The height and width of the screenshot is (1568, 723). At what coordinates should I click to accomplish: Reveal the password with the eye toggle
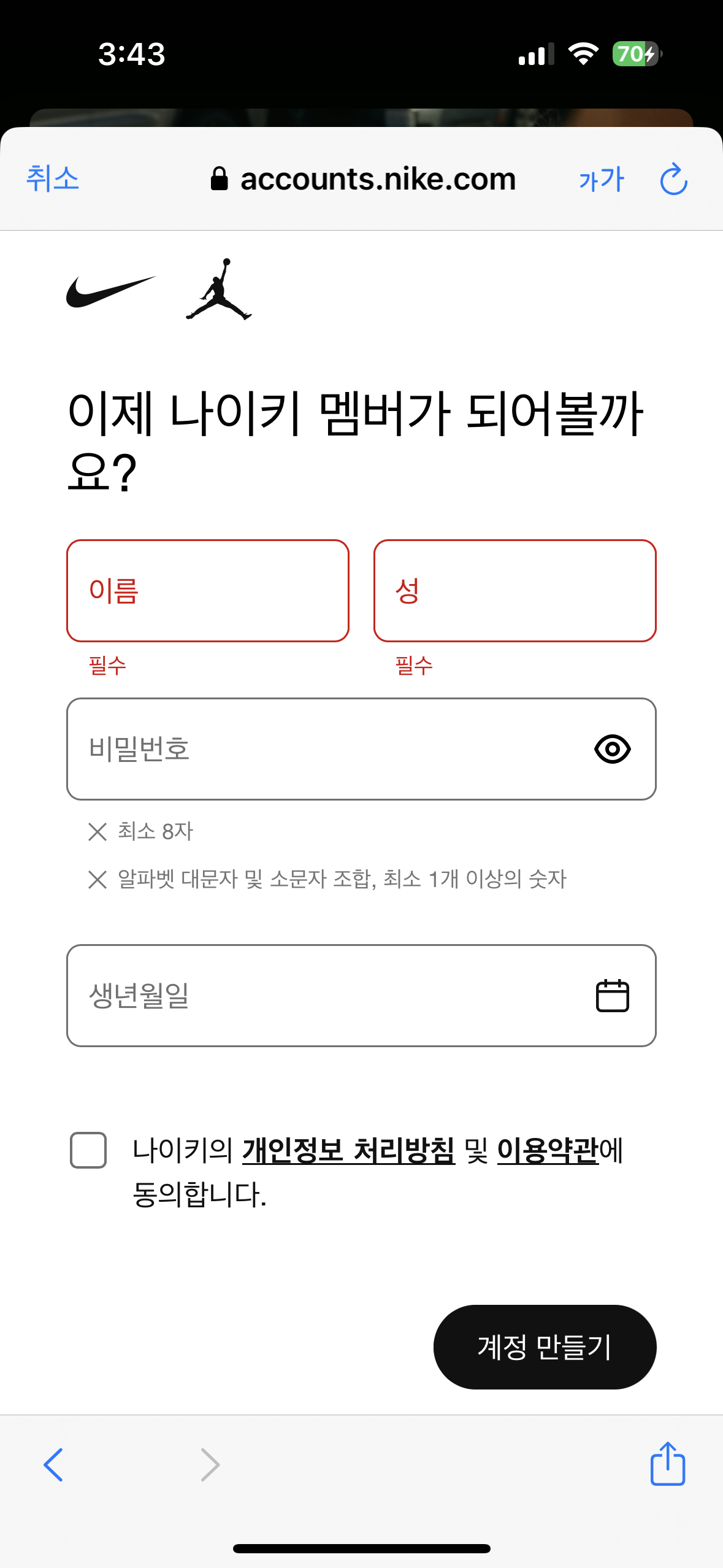613,750
